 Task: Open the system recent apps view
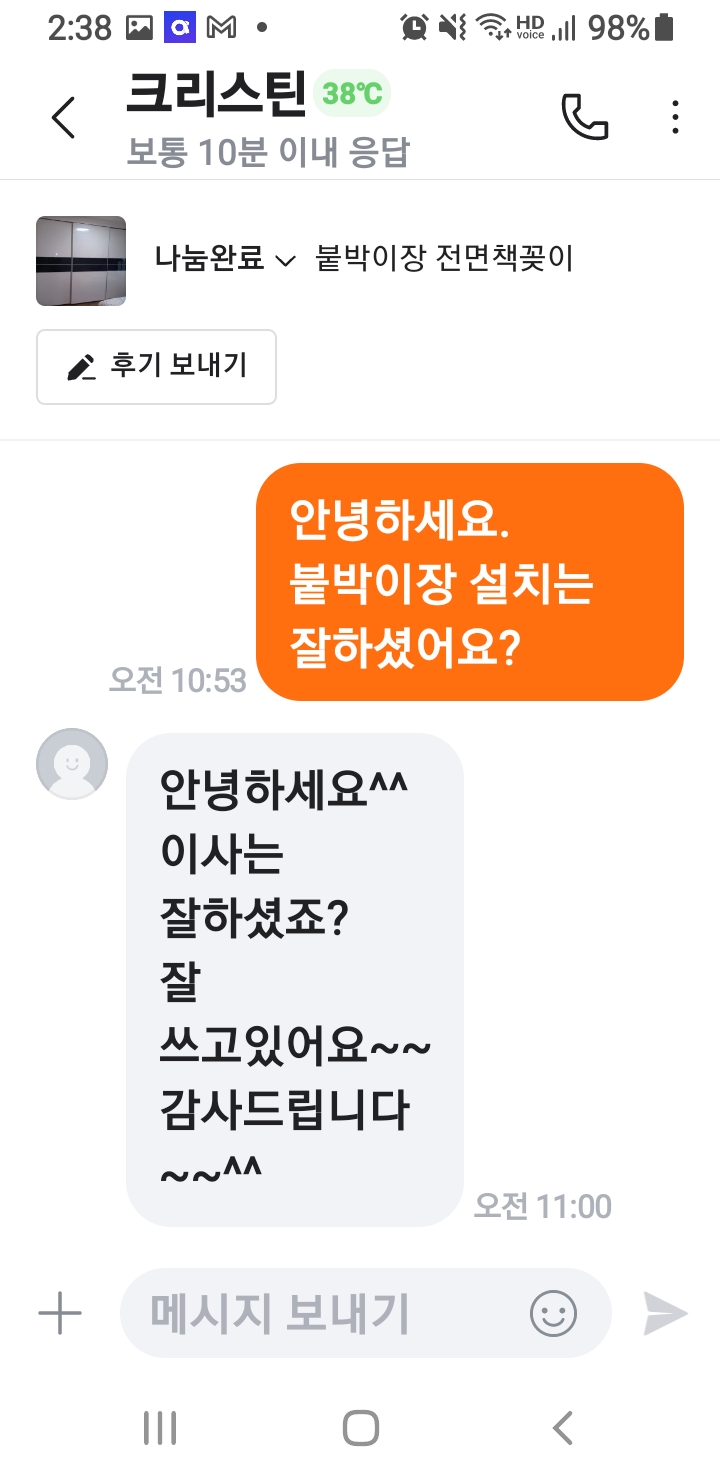(160, 1428)
